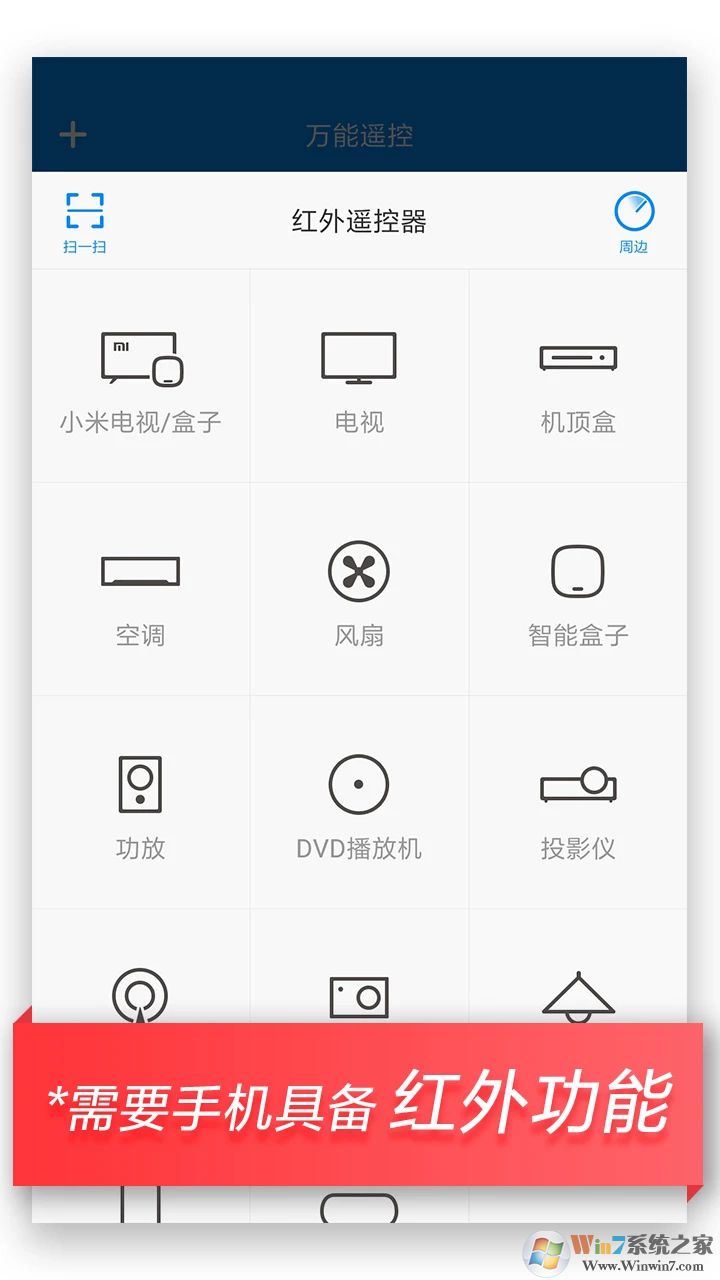This screenshot has width=720, height=1280.
Task: Tap the ceiling lamp device icon
Action: click(x=578, y=995)
